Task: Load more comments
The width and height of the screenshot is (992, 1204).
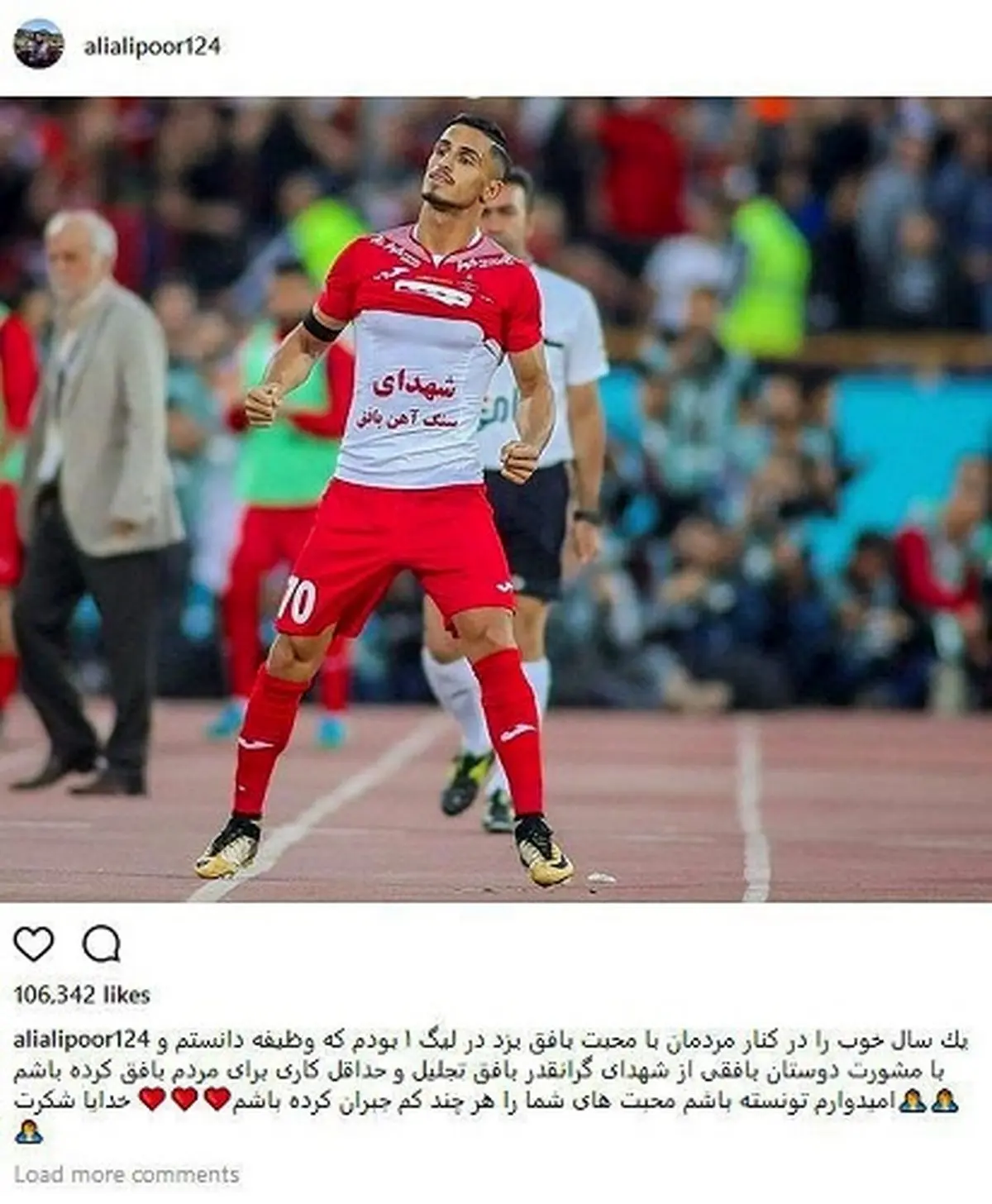Action: point(126,1174)
